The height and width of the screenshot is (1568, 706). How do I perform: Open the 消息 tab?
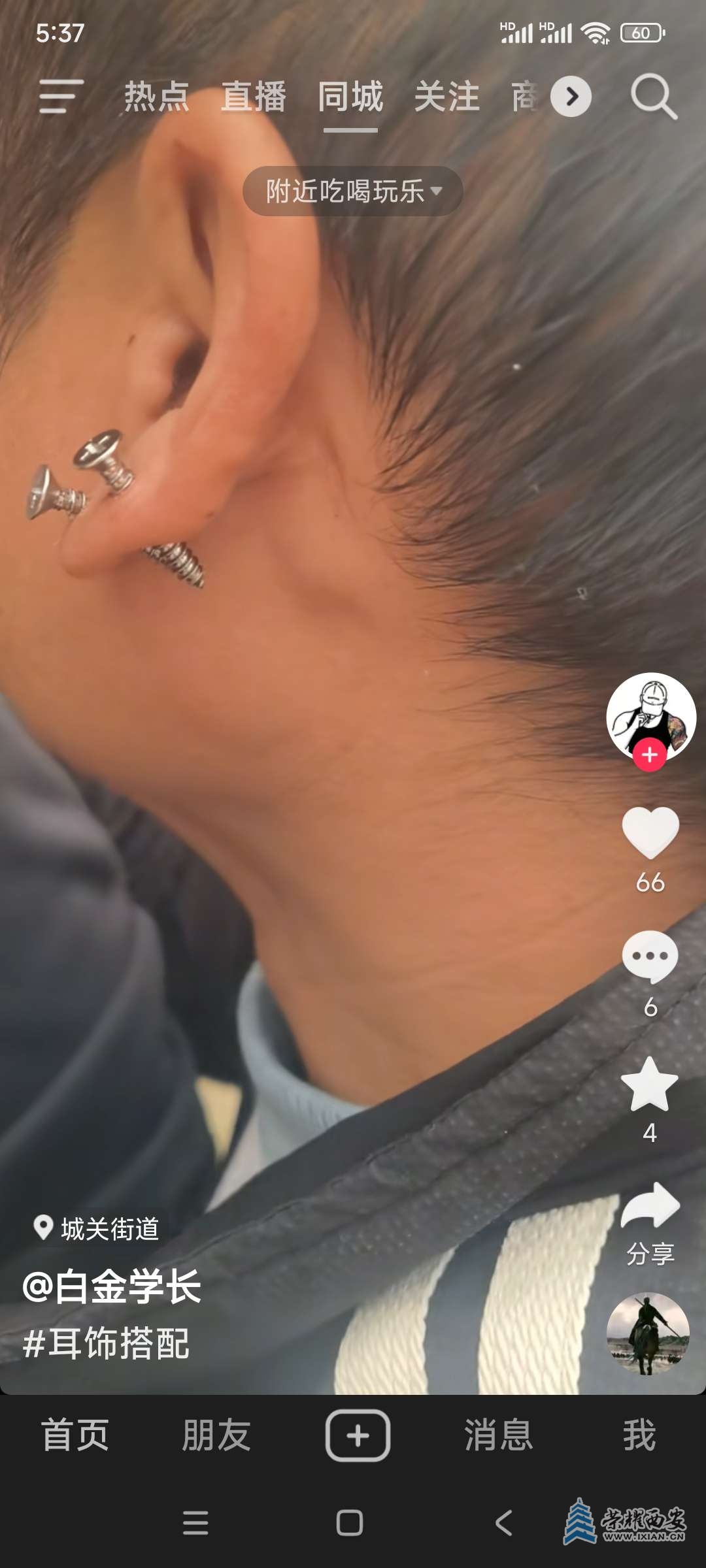tap(499, 1435)
